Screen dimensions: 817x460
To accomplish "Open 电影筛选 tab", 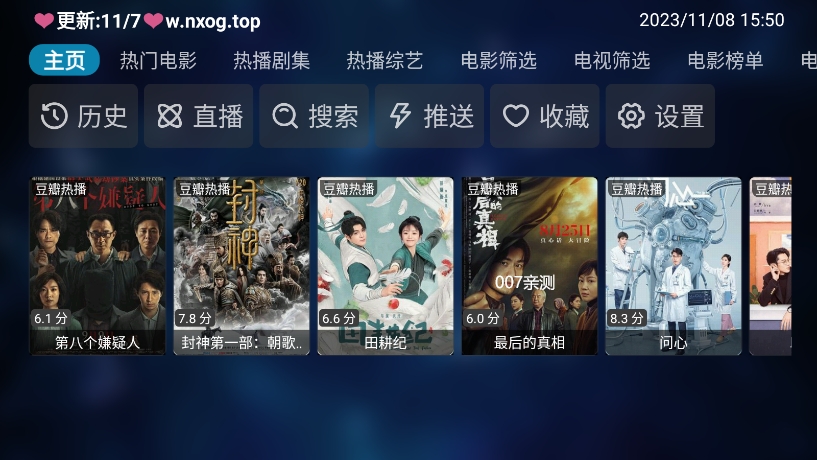I will pos(498,60).
